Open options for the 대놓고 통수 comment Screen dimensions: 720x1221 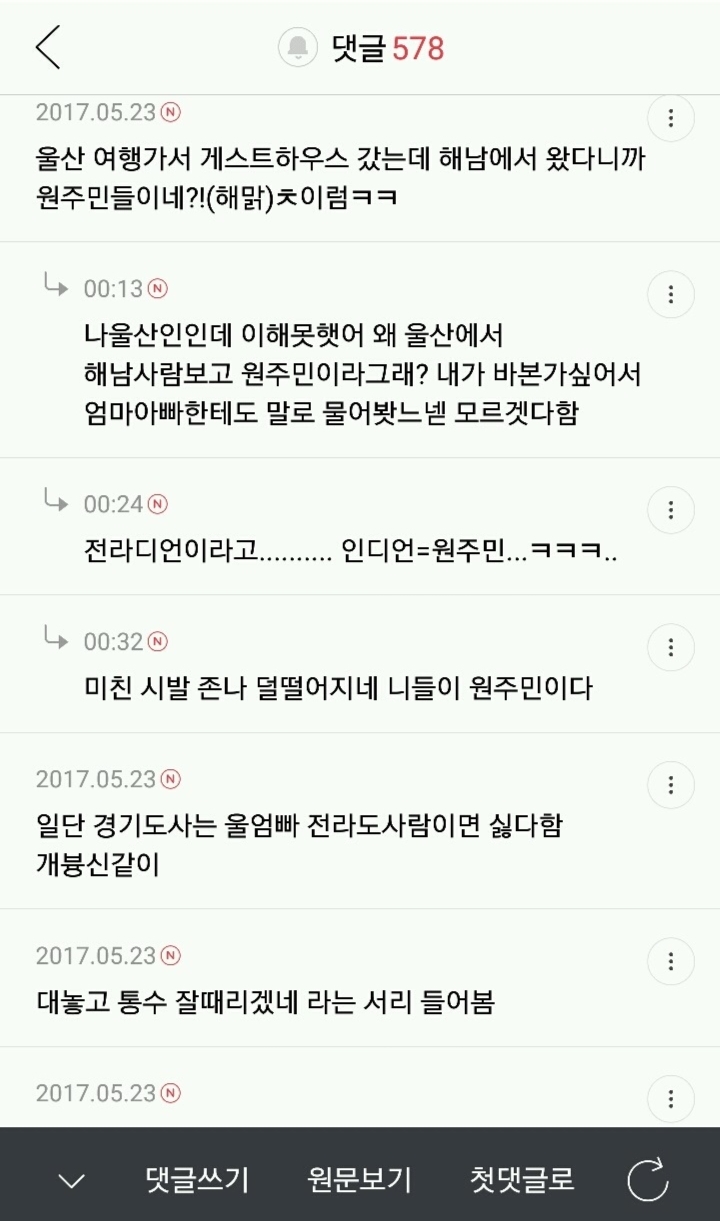[x=671, y=961]
